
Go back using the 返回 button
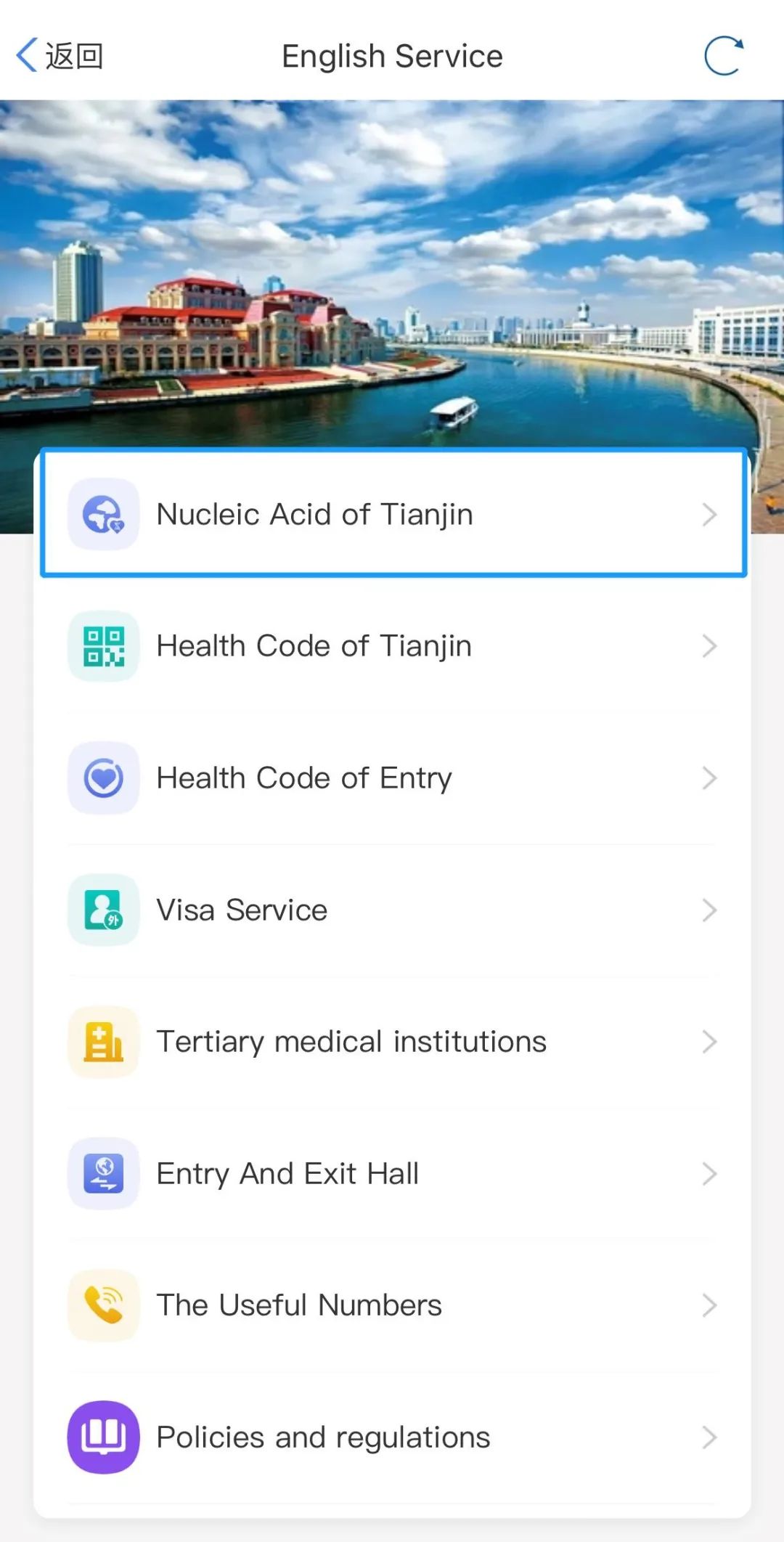pyautogui.click(x=60, y=56)
